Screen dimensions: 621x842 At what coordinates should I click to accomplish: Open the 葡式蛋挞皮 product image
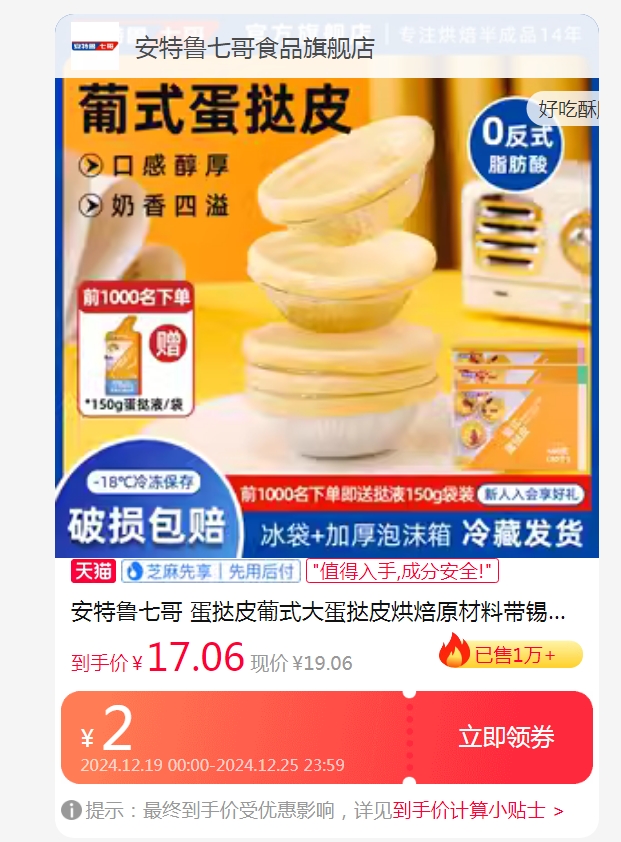[327, 318]
